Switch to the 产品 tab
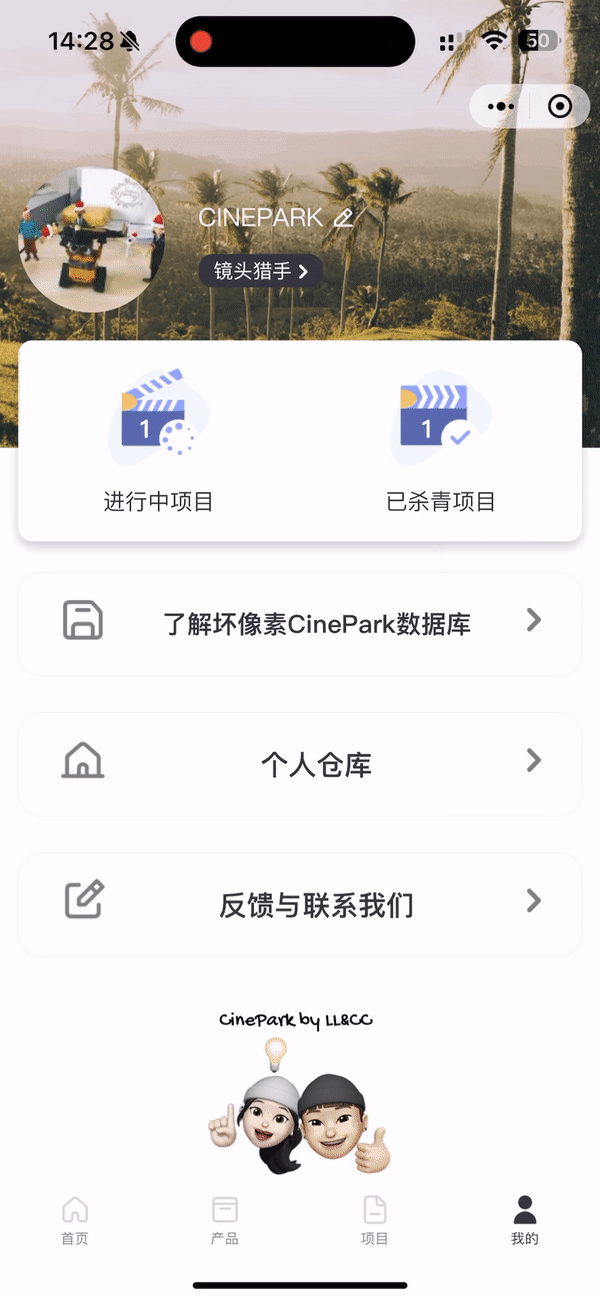The width and height of the screenshot is (600, 1300). (225, 1220)
